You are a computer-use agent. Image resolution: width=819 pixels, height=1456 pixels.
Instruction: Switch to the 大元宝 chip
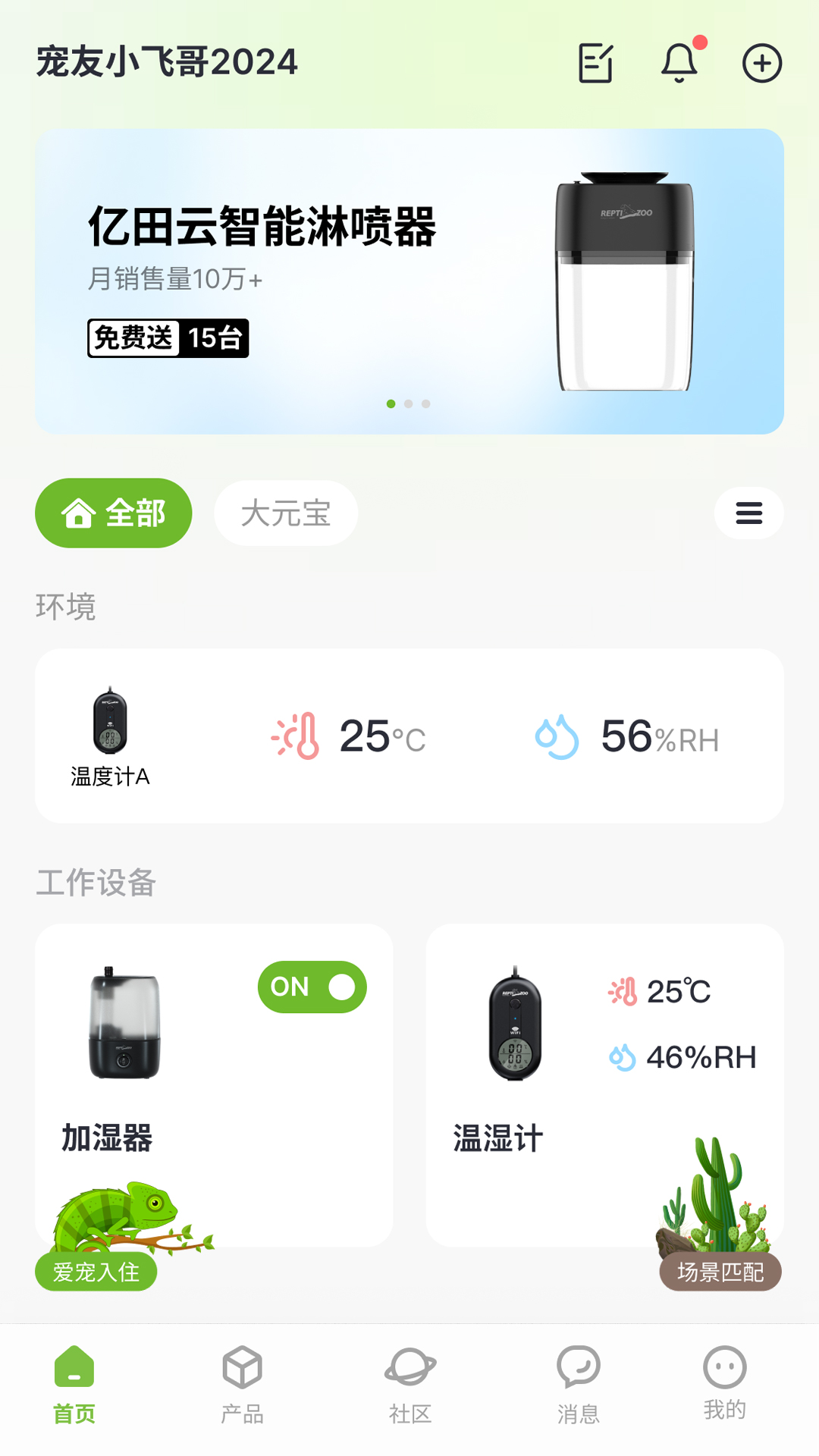[x=286, y=513]
